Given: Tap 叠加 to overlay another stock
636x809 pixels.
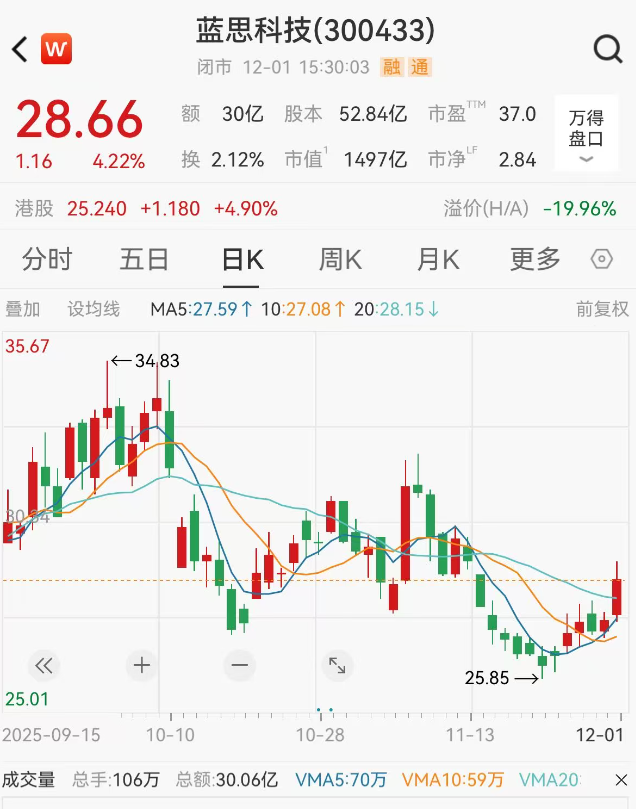Looking at the screenshot, I should pos(23,309).
